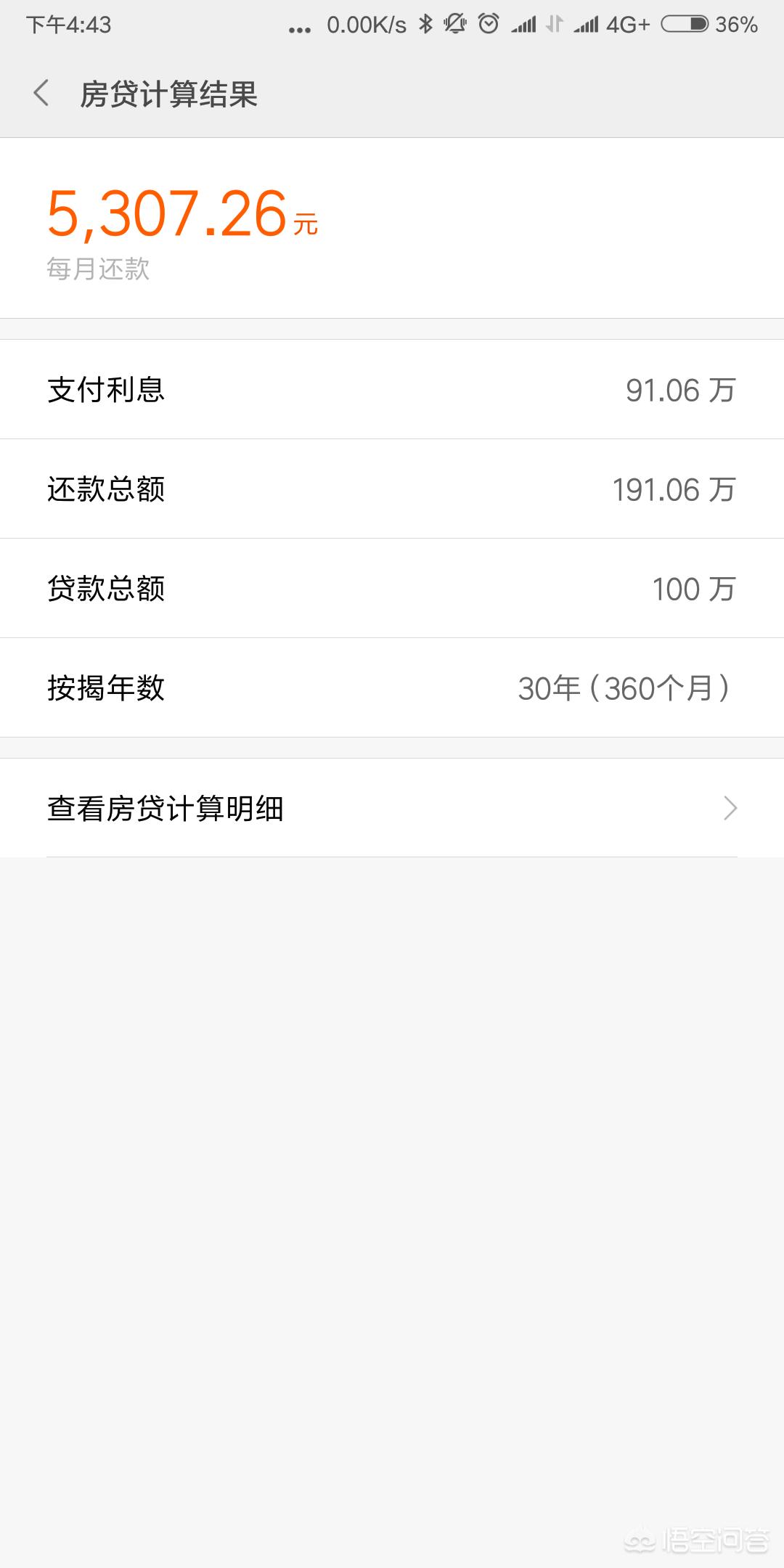This screenshot has width=784, height=1568.
Task: Go back from the 房贷计算结果 screen
Action: click(41, 94)
